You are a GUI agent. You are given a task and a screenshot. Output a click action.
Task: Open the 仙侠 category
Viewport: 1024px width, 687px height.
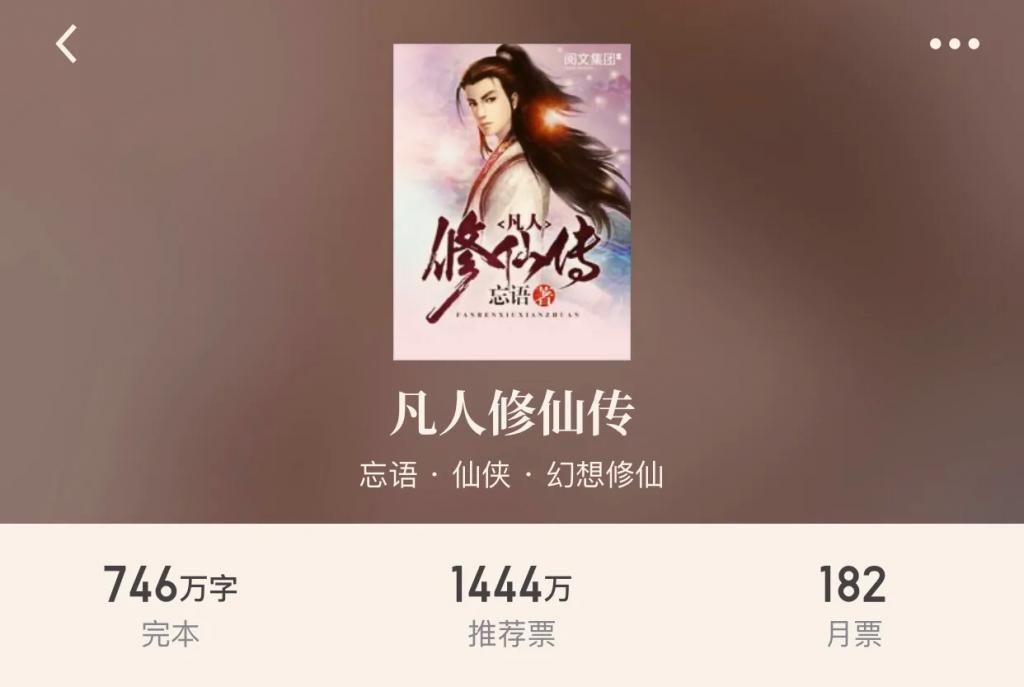pos(481,474)
